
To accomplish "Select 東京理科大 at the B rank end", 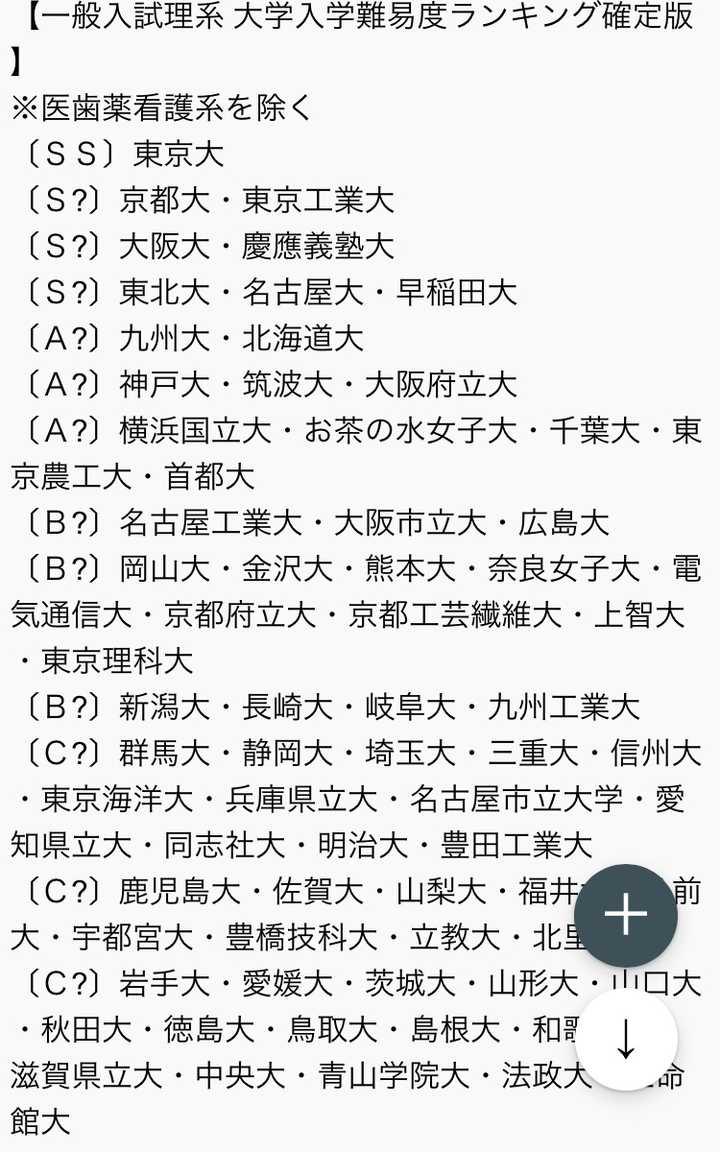I will pyautogui.click(x=110, y=661).
